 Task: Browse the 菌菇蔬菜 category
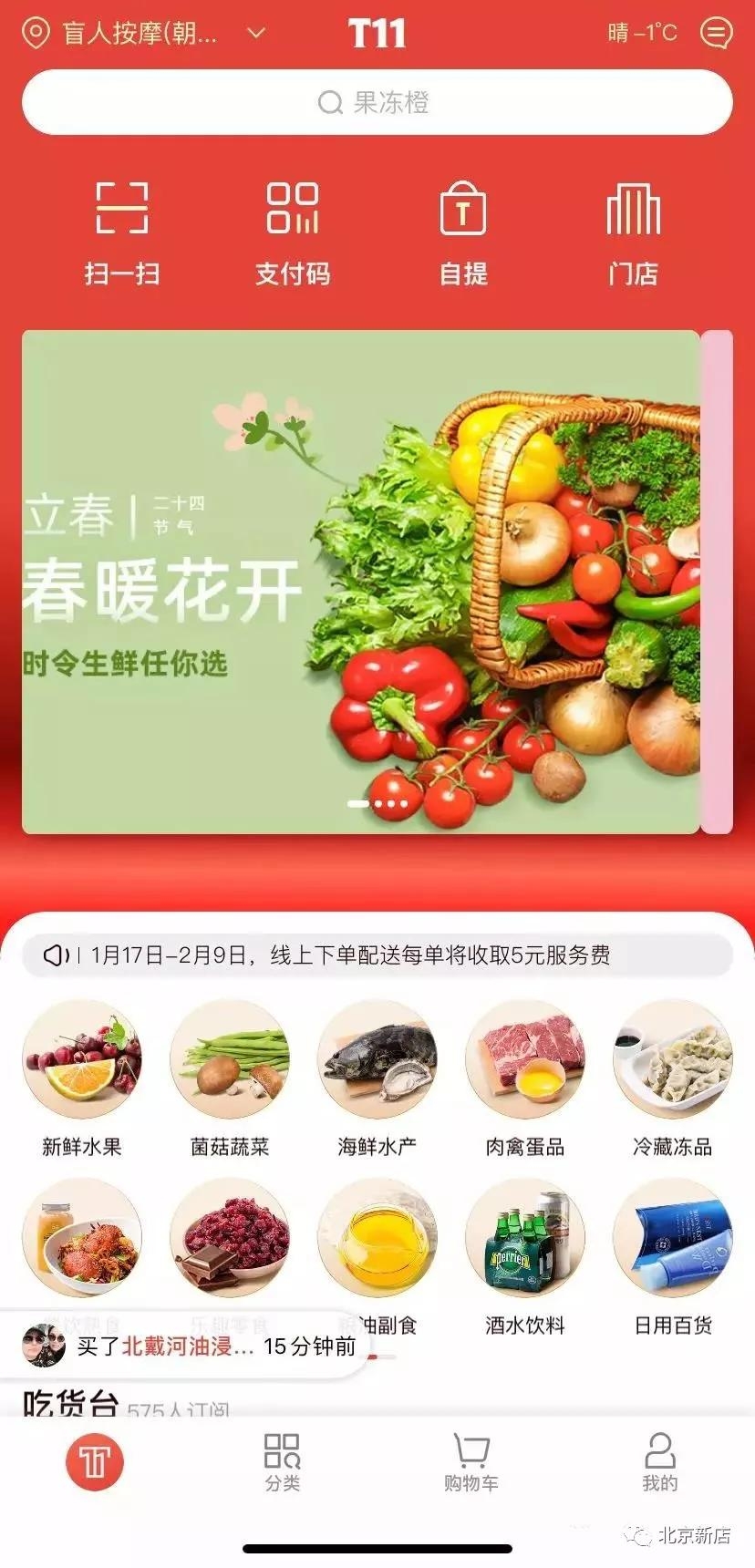(230, 1079)
